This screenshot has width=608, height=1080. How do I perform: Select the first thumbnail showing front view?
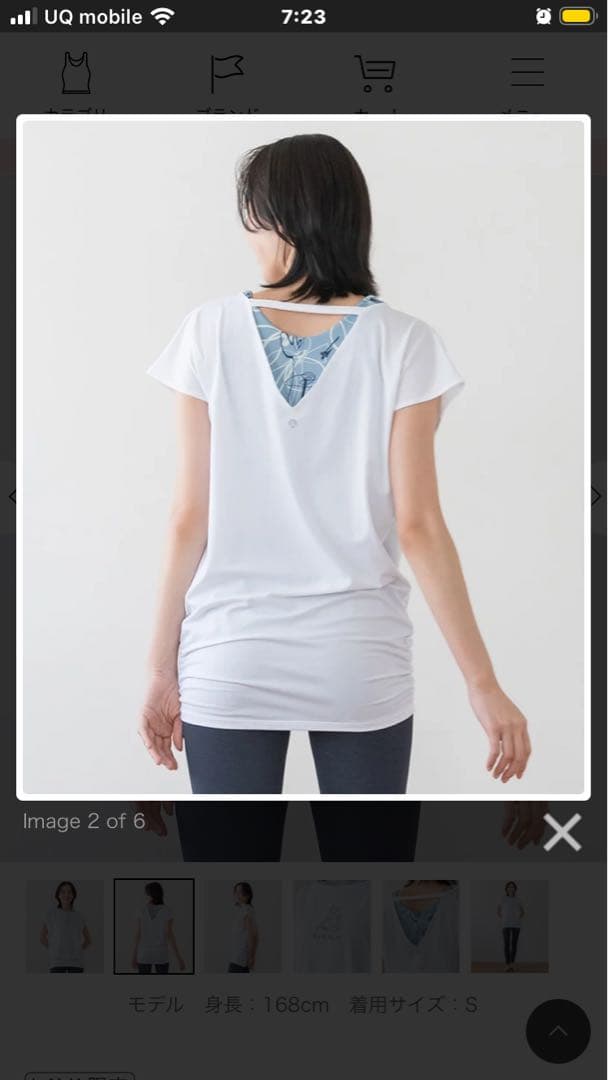pyautogui.click(x=65, y=926)
